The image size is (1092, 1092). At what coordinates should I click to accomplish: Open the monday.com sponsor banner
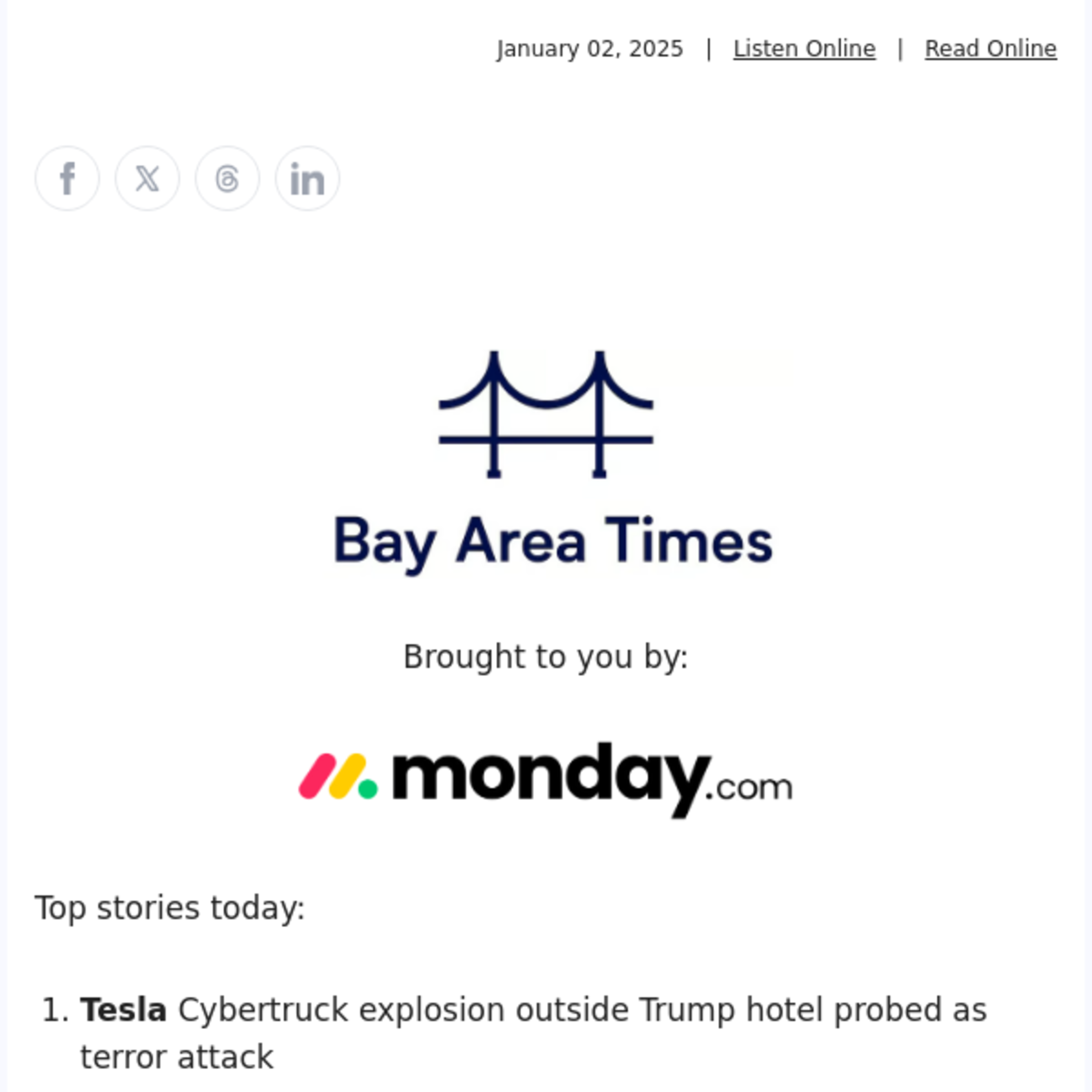pos(546,780)
